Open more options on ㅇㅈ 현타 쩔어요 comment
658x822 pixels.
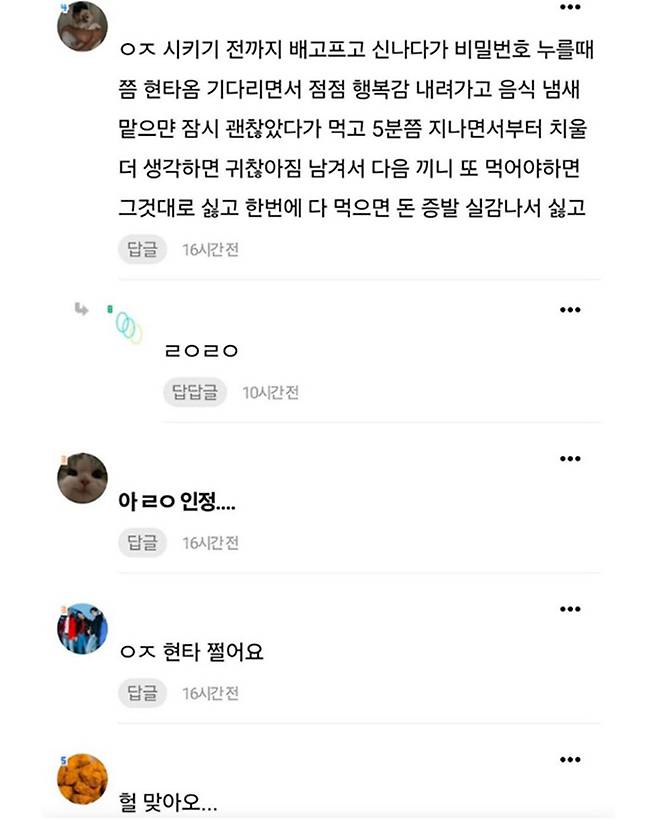click(570, 609)
